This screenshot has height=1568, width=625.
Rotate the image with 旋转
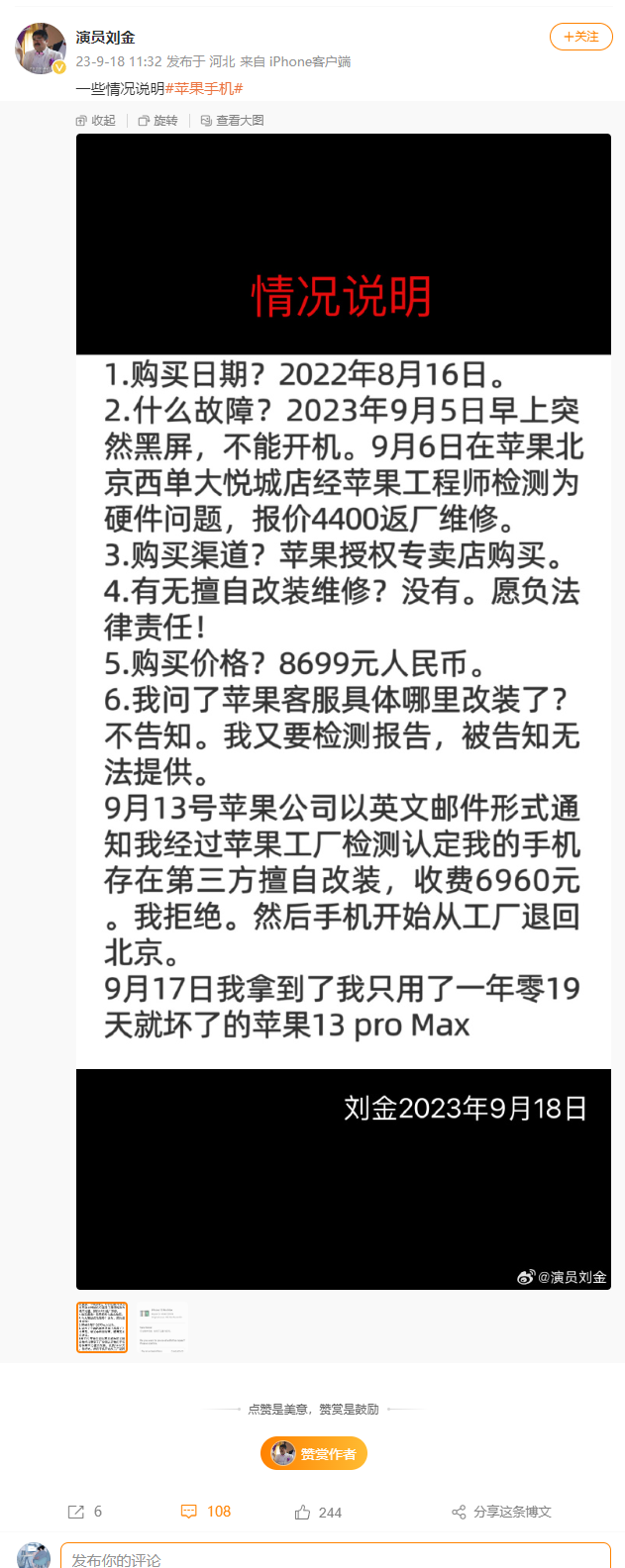pyautogui.click(x=158, y=121)
